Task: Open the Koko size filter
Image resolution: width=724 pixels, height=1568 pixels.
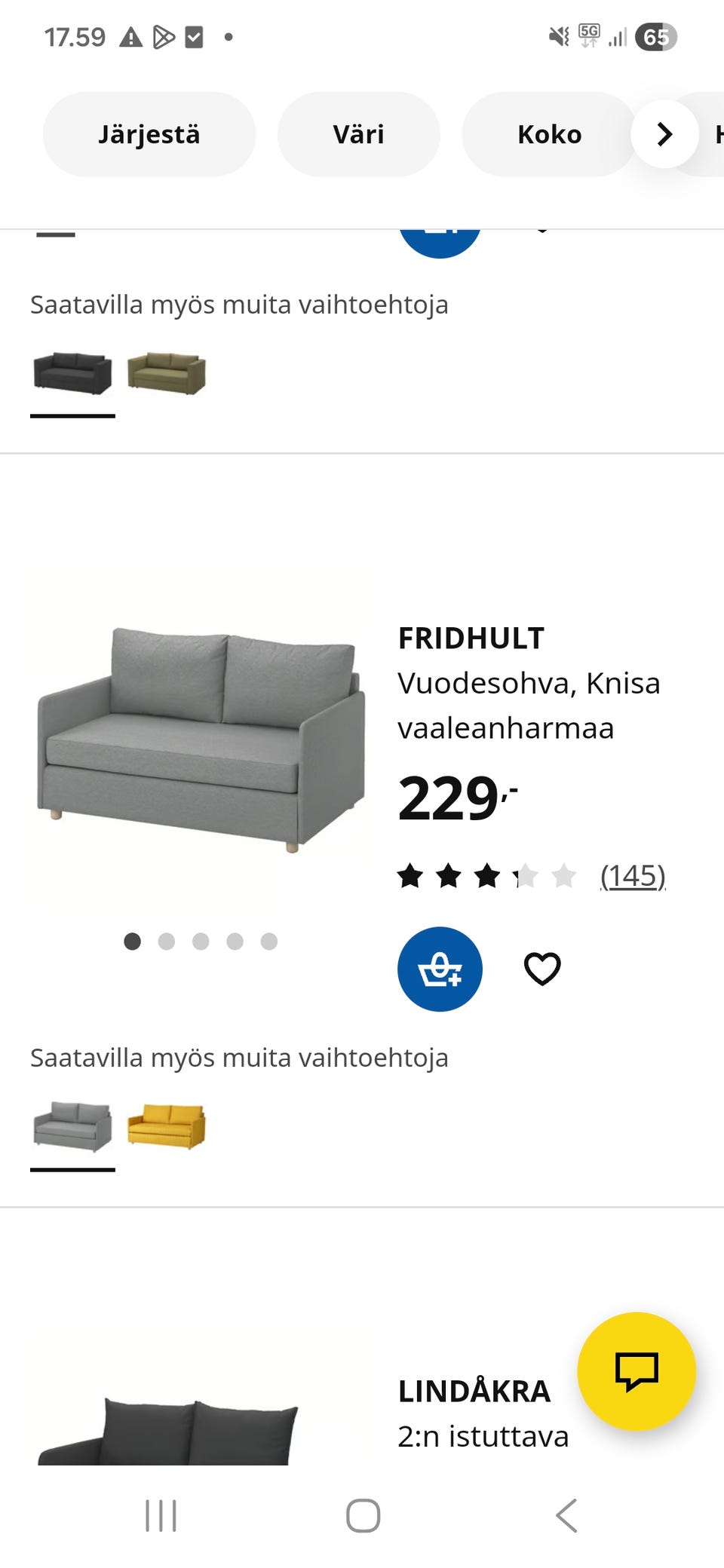Action: click(549, 134)
